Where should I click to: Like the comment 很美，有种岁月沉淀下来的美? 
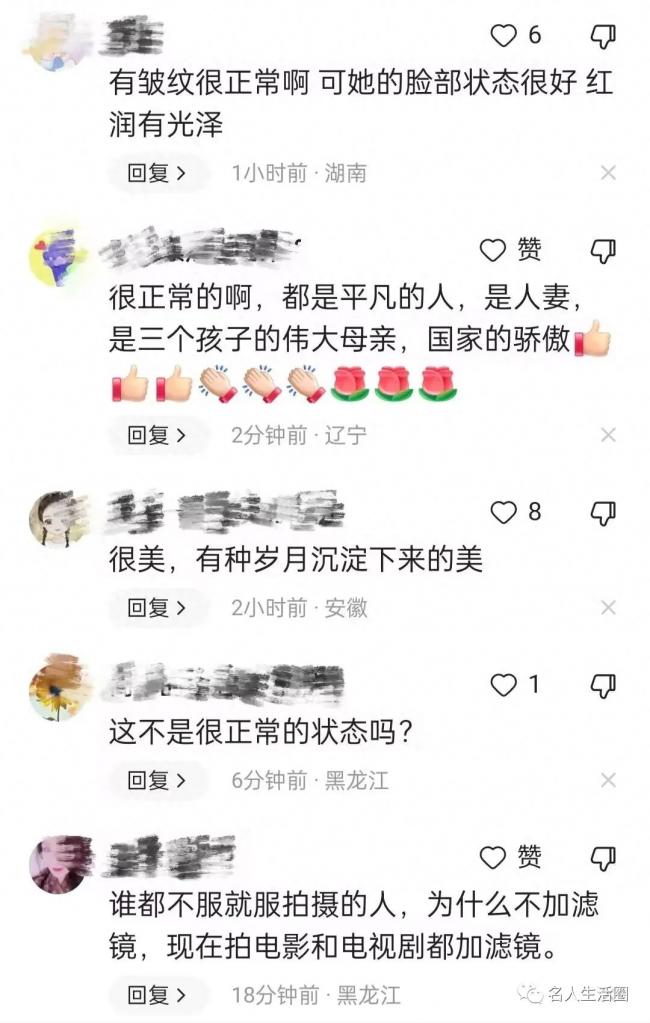pyautogui.click(x=503, y=513)
